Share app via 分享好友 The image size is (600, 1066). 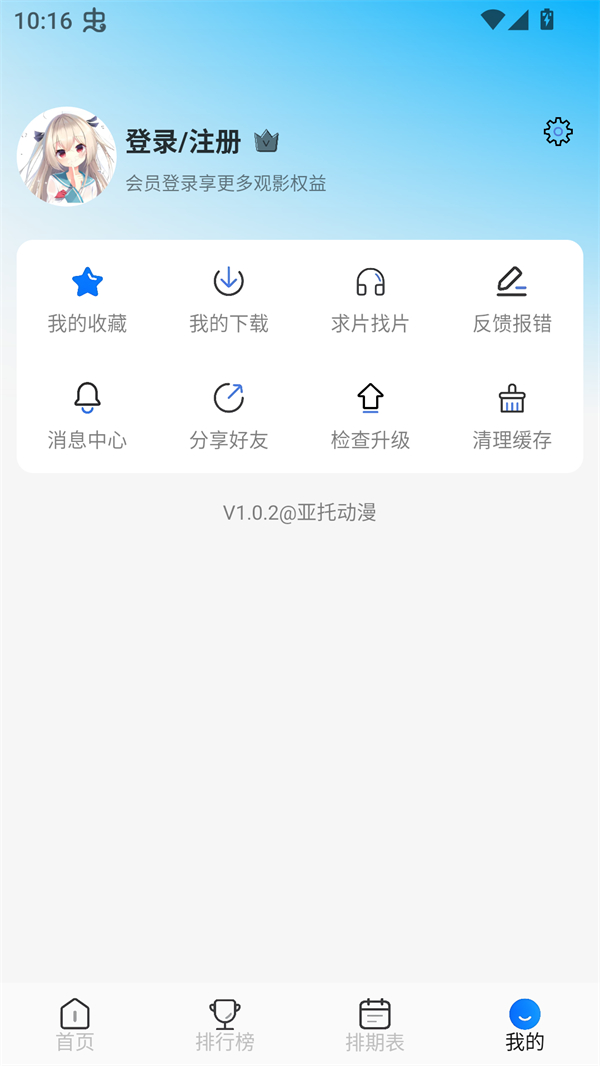point(229,415)
